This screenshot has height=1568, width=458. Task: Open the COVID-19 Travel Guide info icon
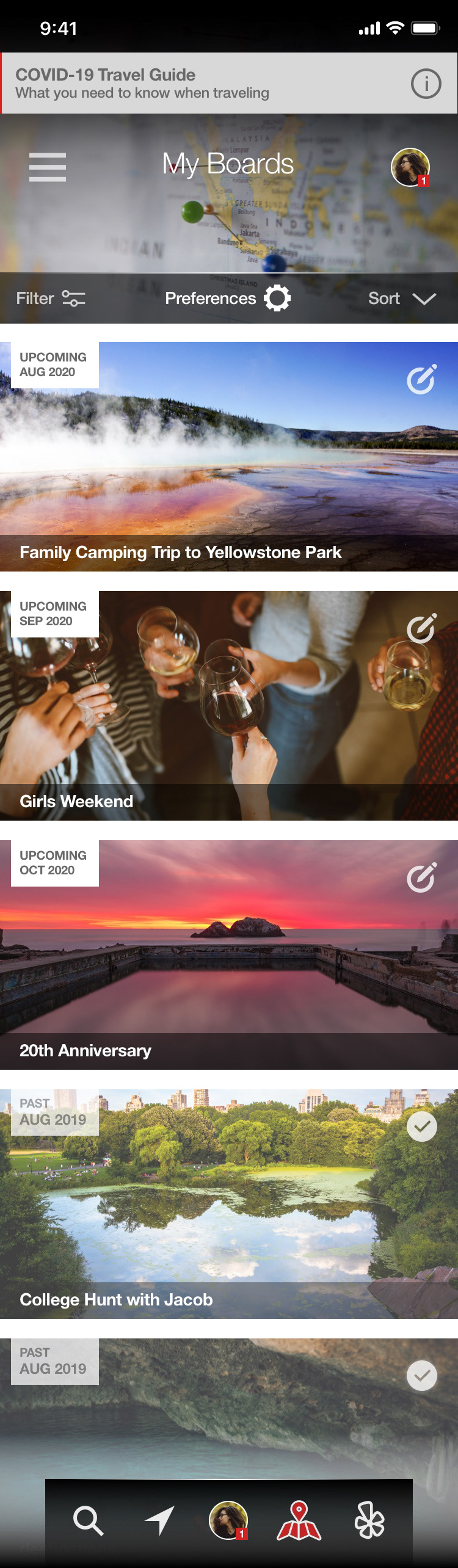(x=426, y=84)
